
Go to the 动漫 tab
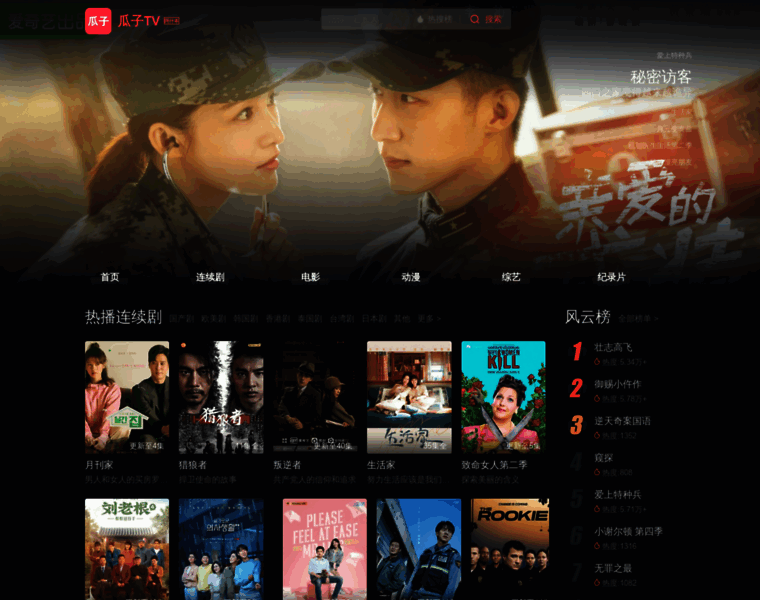pos(411,277)
